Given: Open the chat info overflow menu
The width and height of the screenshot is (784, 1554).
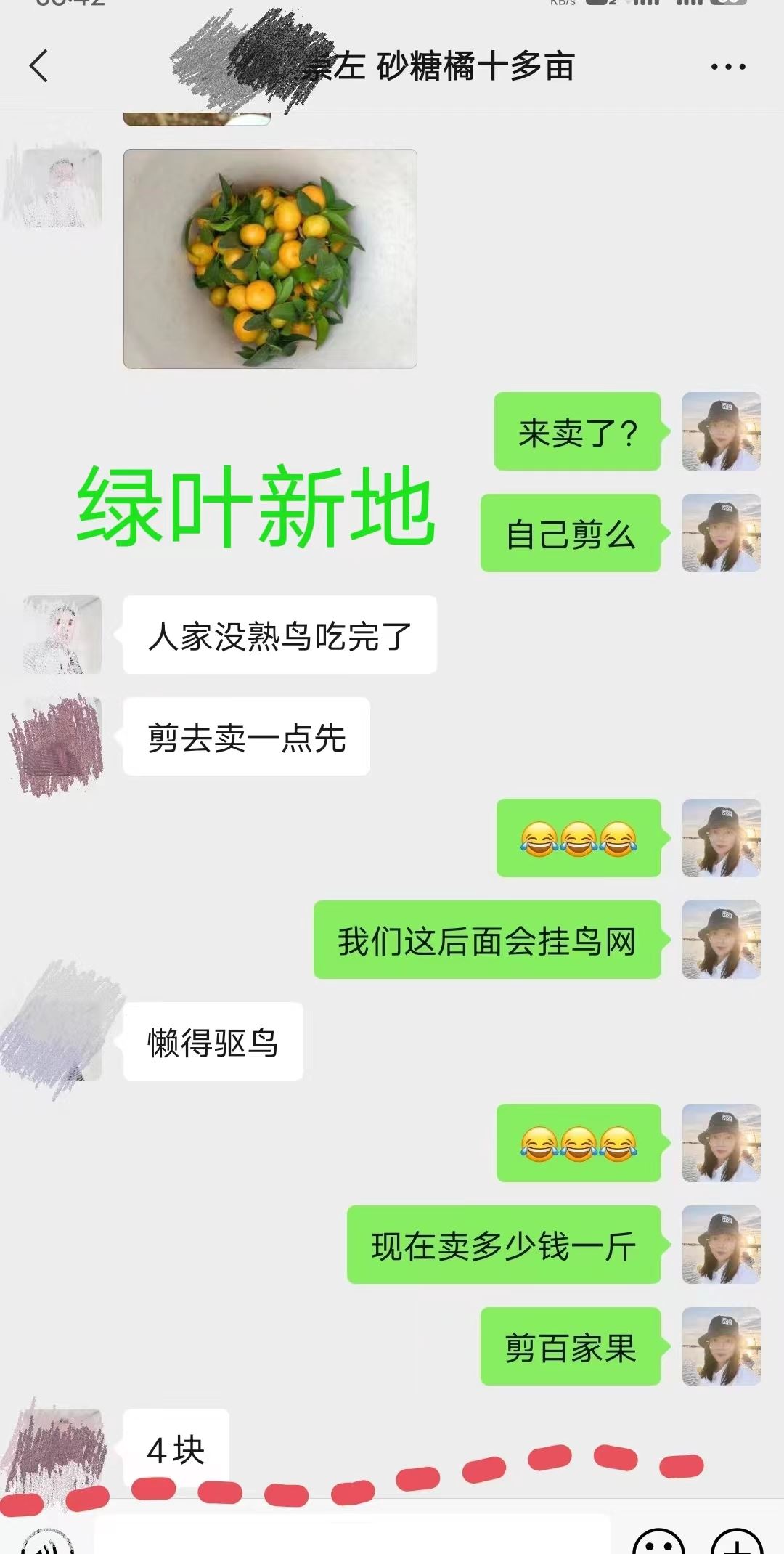Looking at the screenshot, I should [x=728, y=67].
